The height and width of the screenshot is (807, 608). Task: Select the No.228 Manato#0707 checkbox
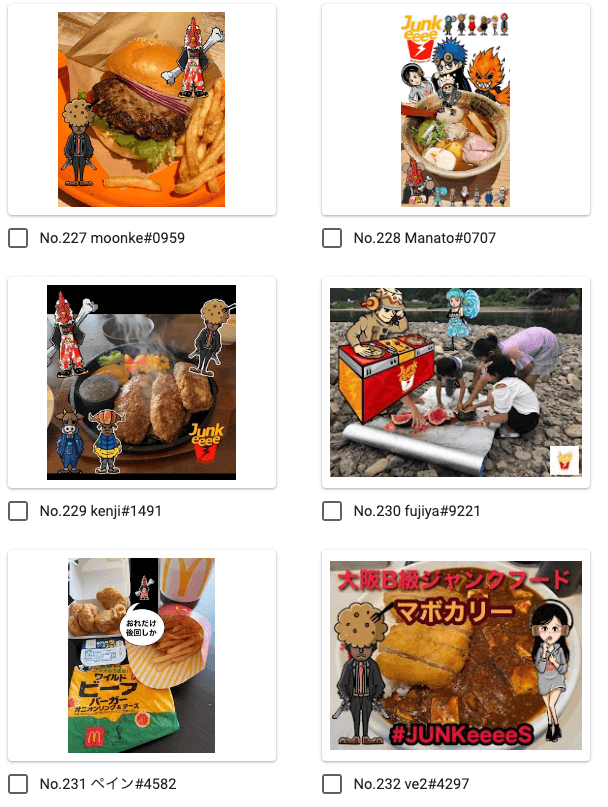(332, 239)
